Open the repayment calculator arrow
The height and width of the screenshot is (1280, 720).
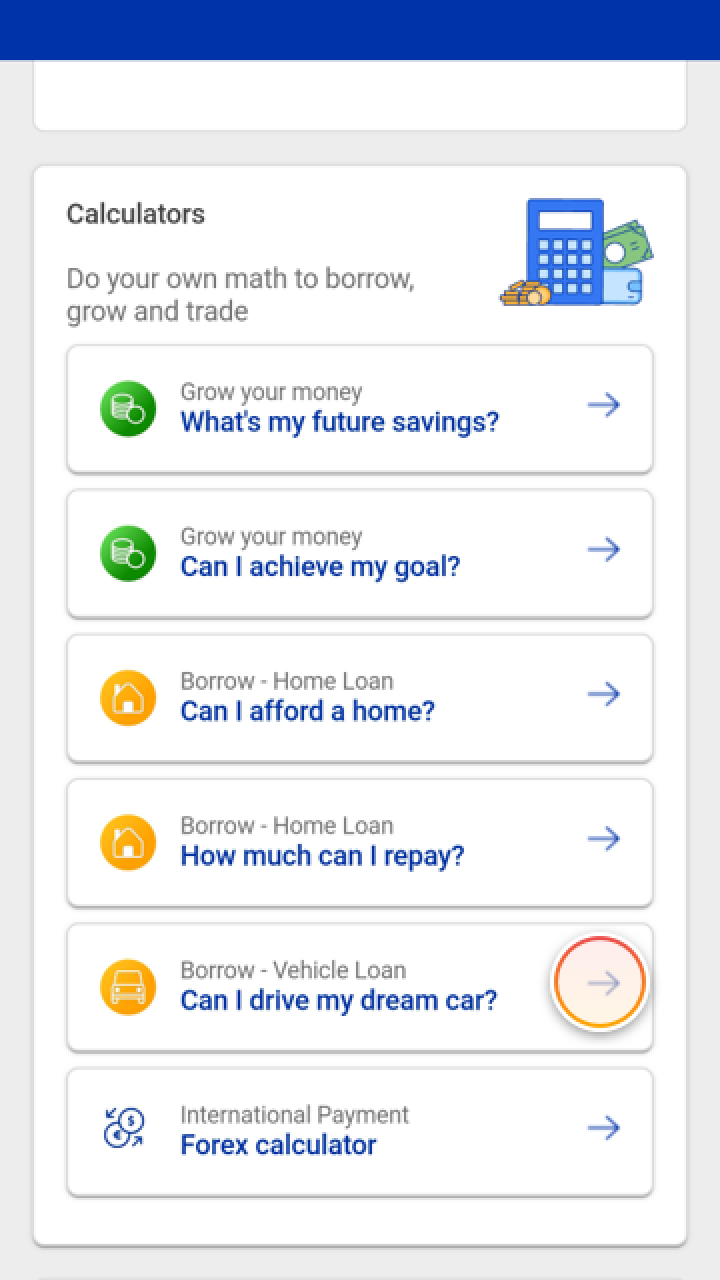pos(603,838)
